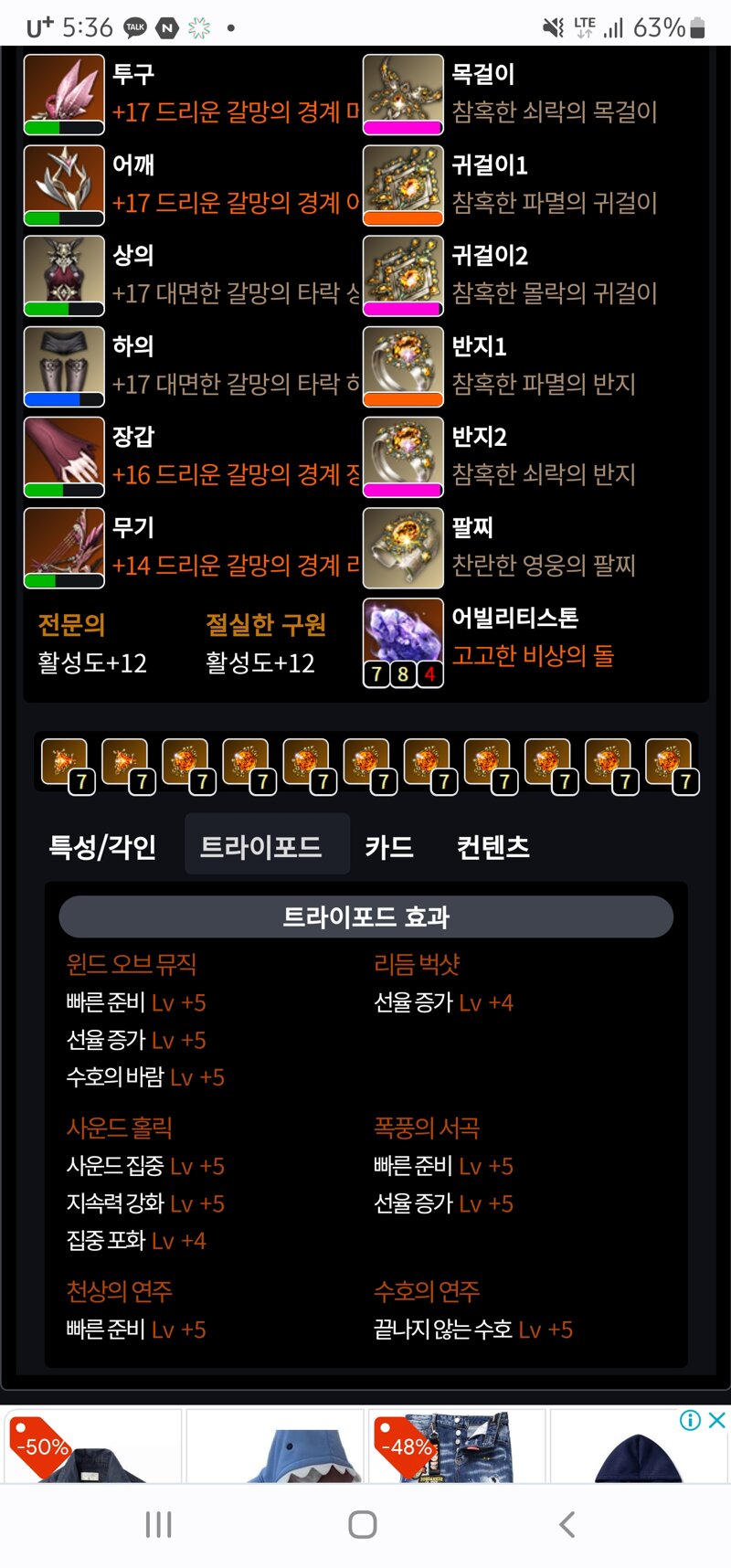Switch to the 컨텐츠 tab
Image resolution: width=731 pixels, height=1568 pixels.
493,846
